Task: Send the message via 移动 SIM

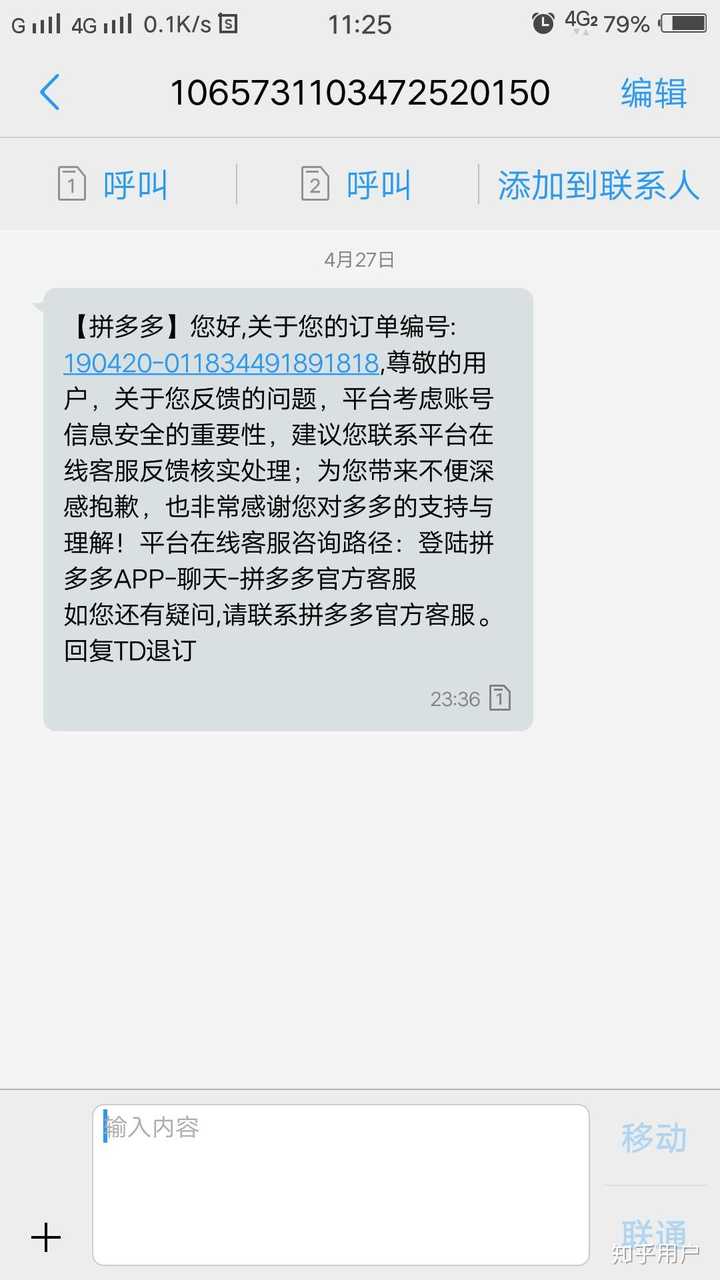Action: point(654,1138)
